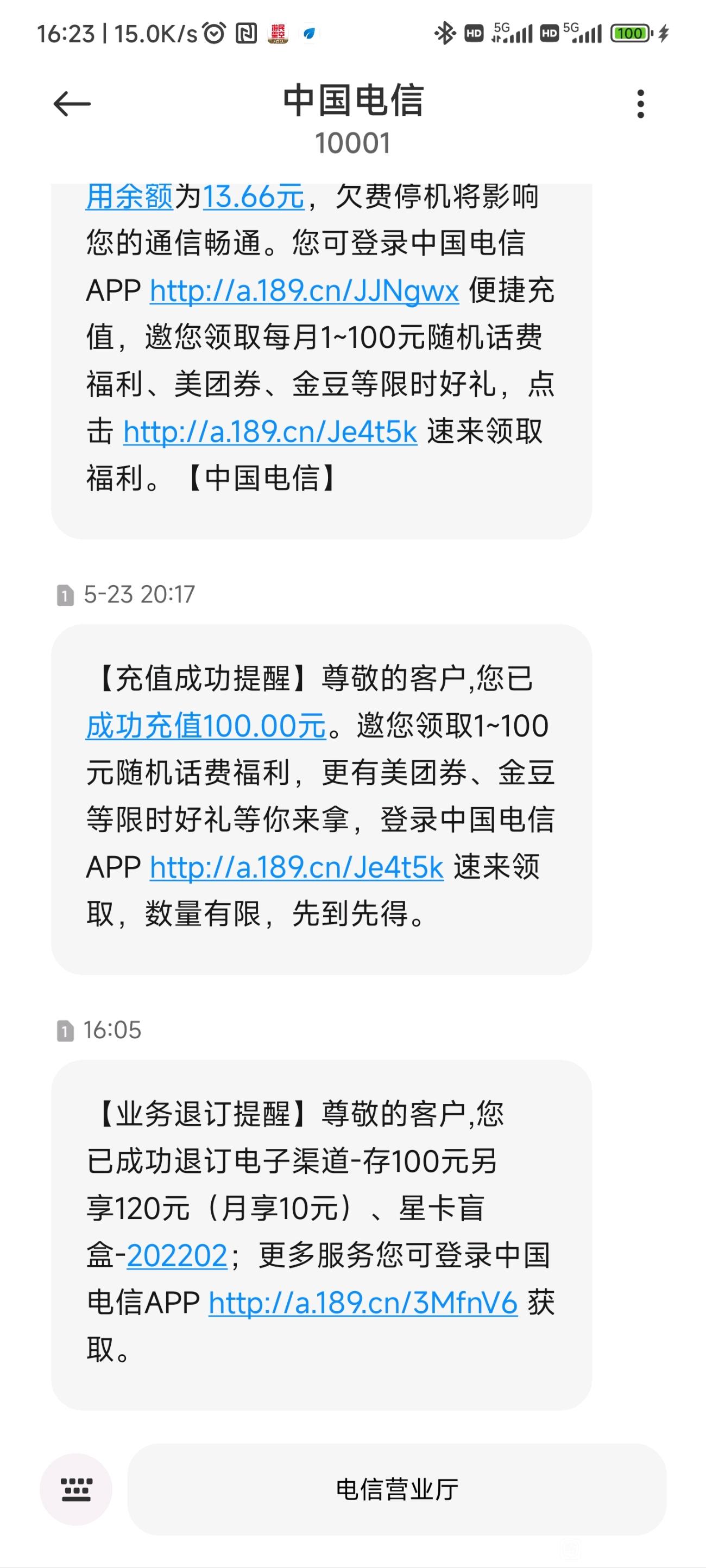Go back using the arrow icon
Image resolution: width=706 pixels, height=1568 pixels.
[x=72, y=104]
